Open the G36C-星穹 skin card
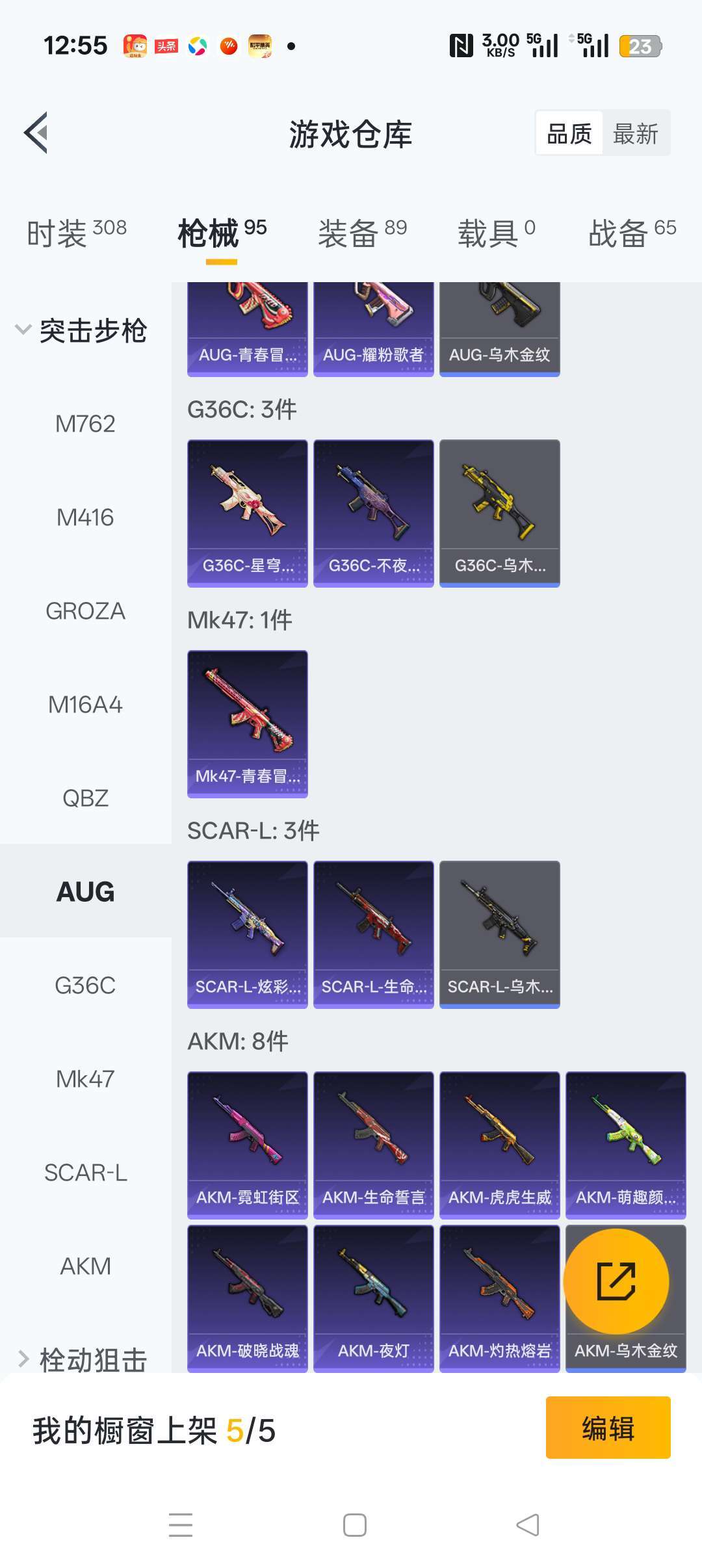Image resolution: width=702 pixels, height=1568 pixels. tap(247, 514)
